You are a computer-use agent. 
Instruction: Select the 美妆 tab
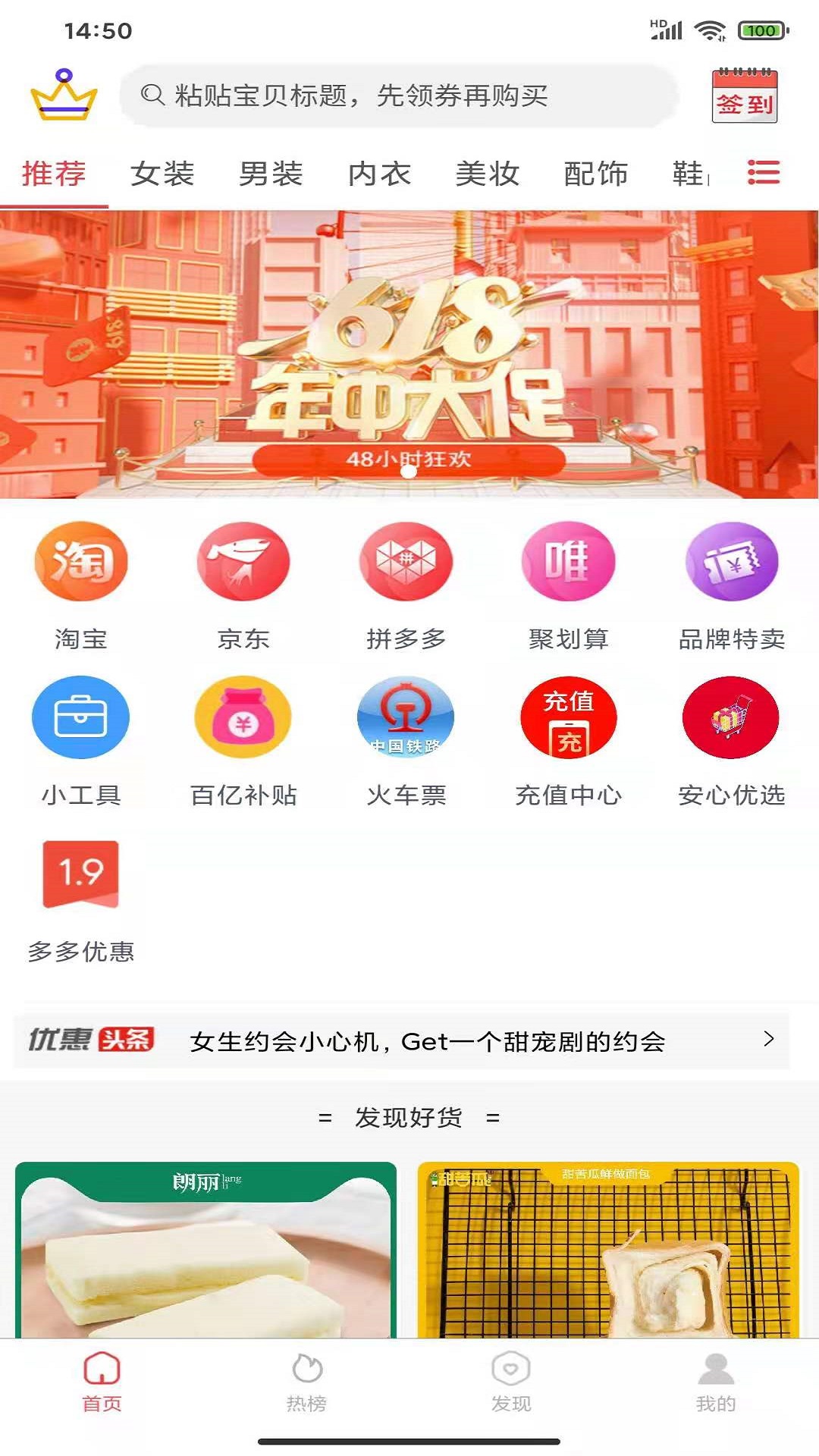click(487, 174)
